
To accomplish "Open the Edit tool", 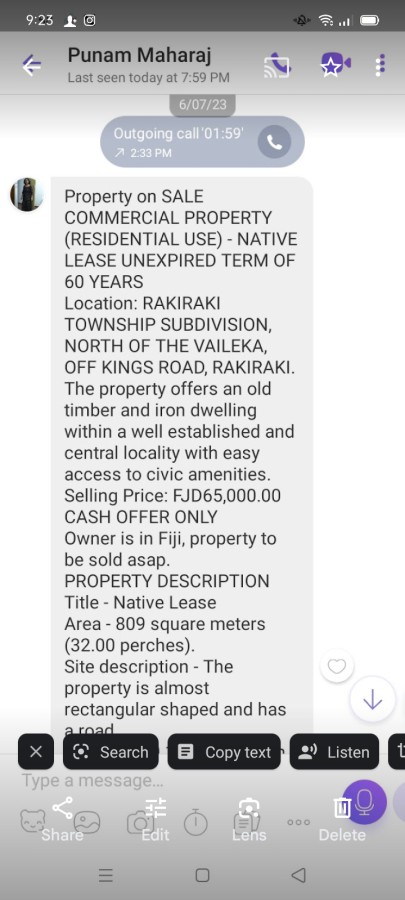I will (155, 819).
